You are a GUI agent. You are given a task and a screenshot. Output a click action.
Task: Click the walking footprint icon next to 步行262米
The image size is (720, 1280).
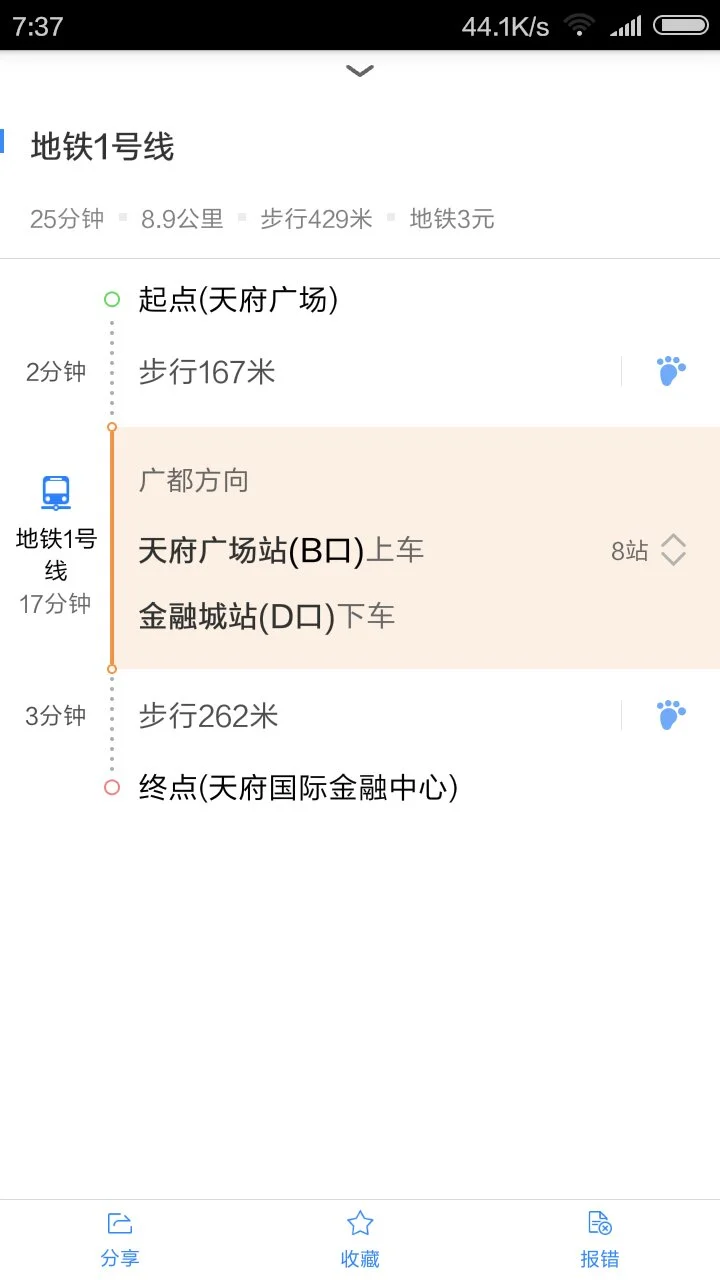(x=670, y=713)
